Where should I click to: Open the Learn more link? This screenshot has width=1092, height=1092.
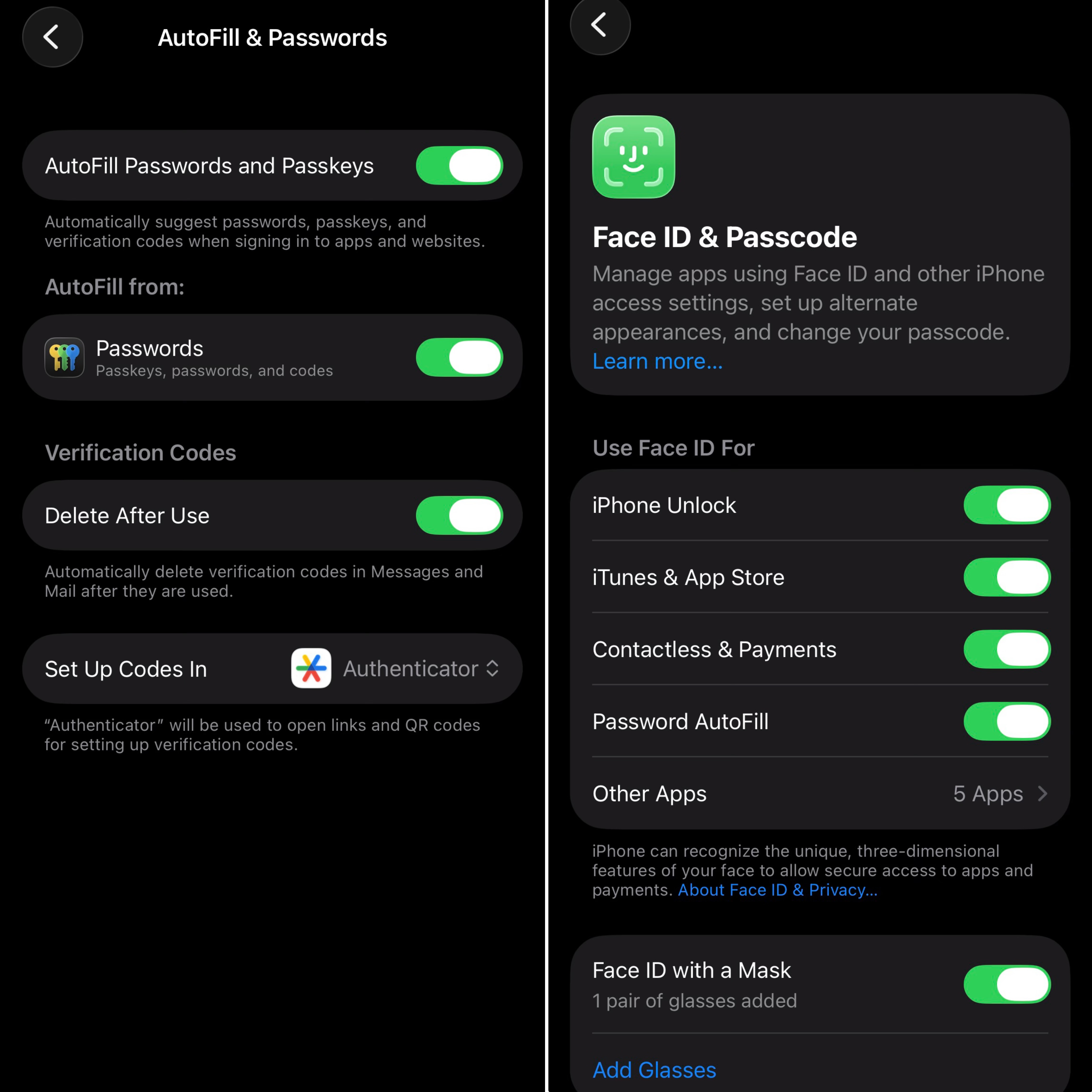point(657,361)
